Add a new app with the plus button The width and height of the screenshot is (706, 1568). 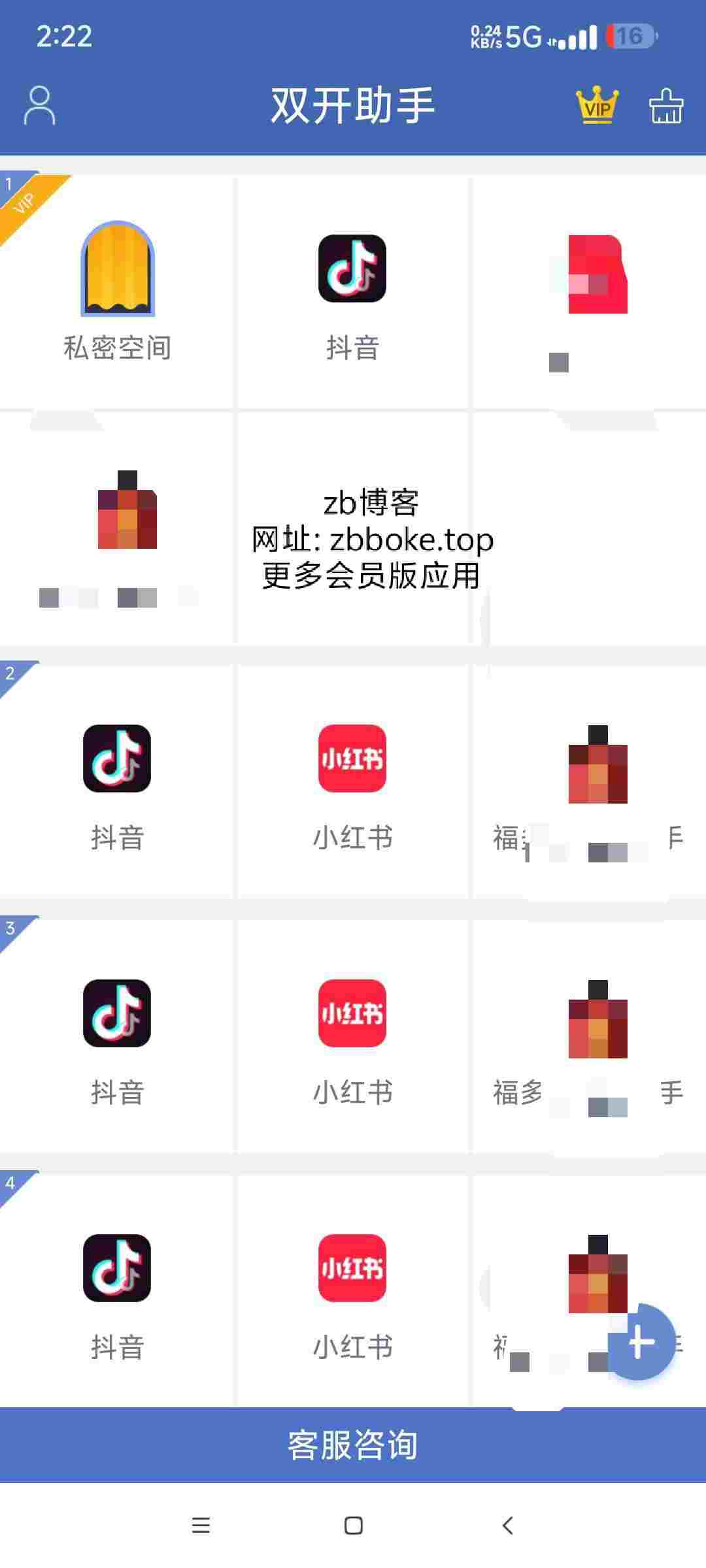641,1342
